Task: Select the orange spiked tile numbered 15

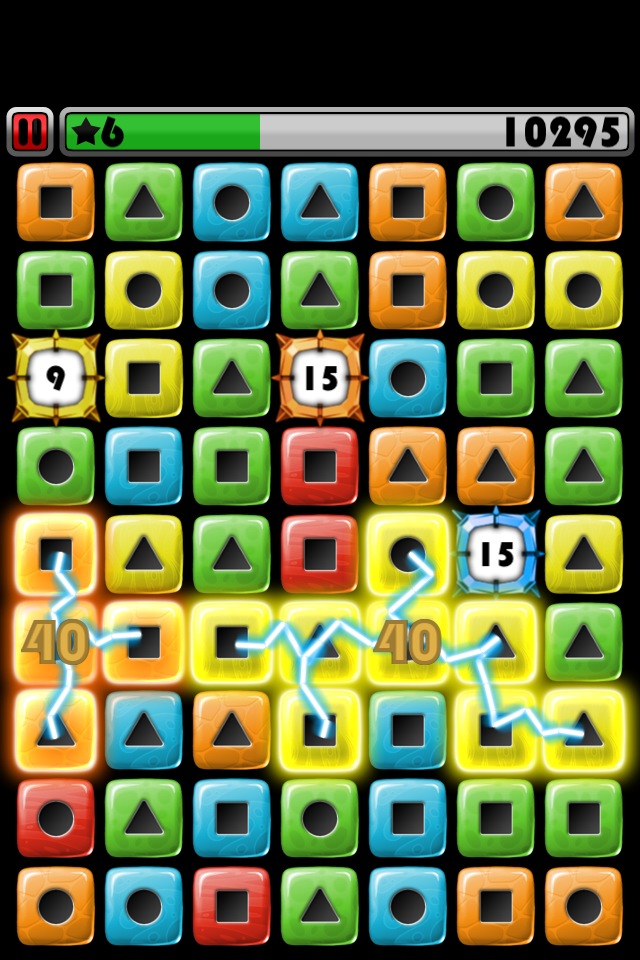Action: coord(320,378)
